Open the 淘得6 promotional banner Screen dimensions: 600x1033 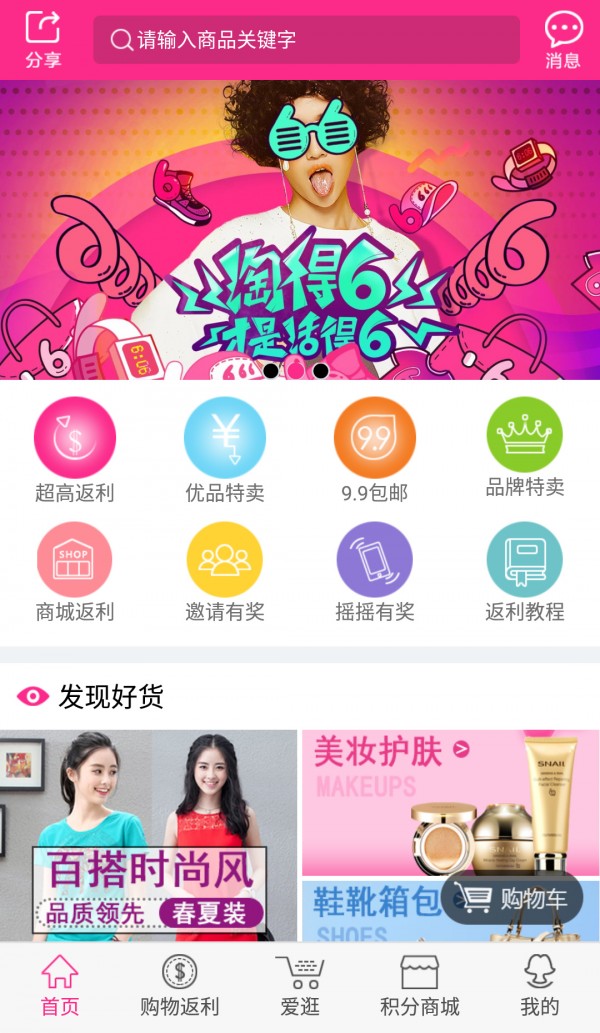coord(300,230)
